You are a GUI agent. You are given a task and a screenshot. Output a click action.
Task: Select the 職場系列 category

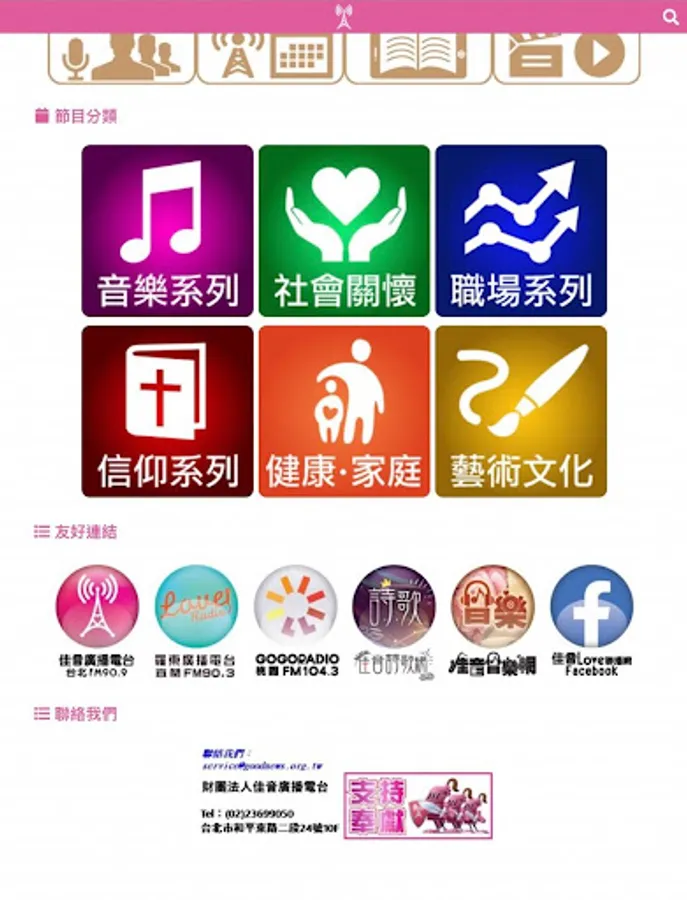(x=521, y=231)
